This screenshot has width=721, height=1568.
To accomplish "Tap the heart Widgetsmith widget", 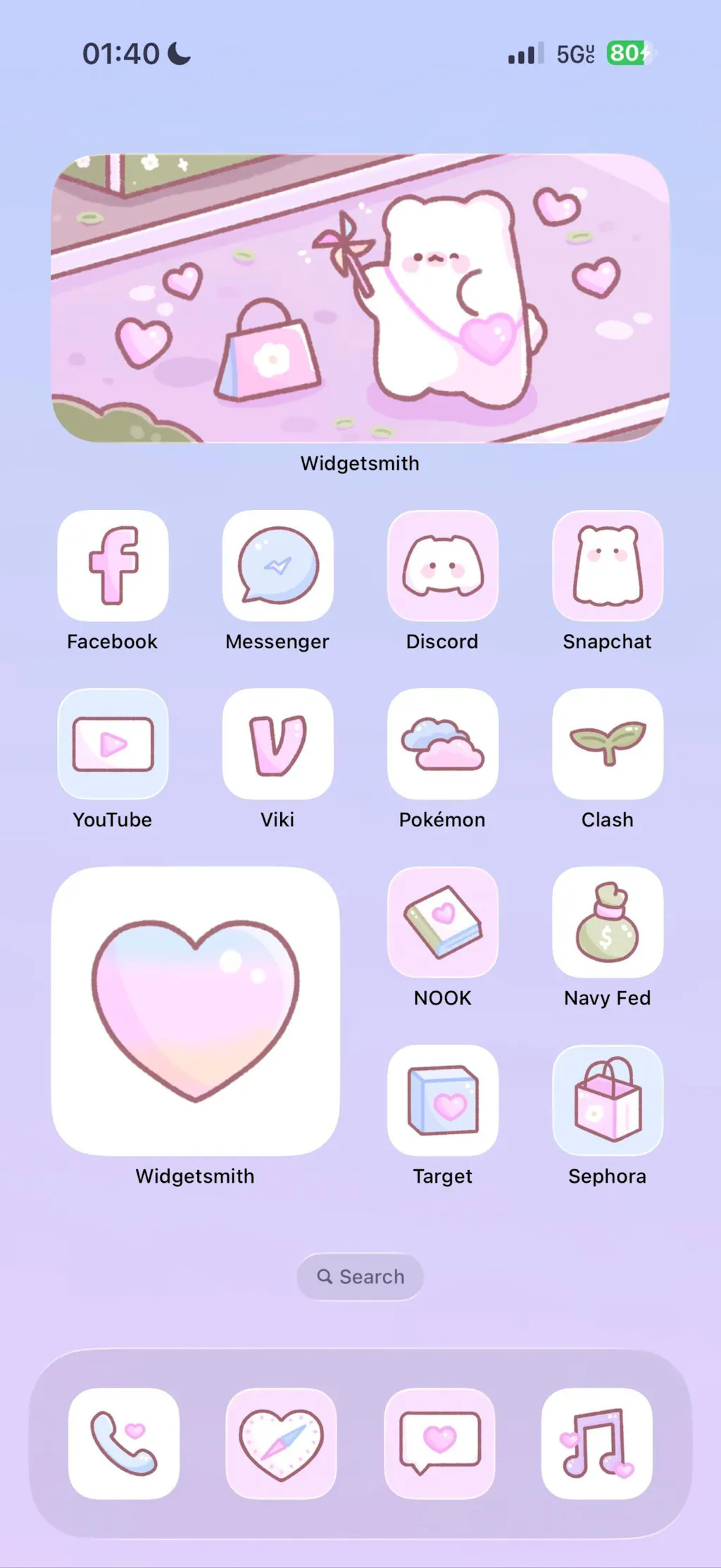I will point(196,1011).
